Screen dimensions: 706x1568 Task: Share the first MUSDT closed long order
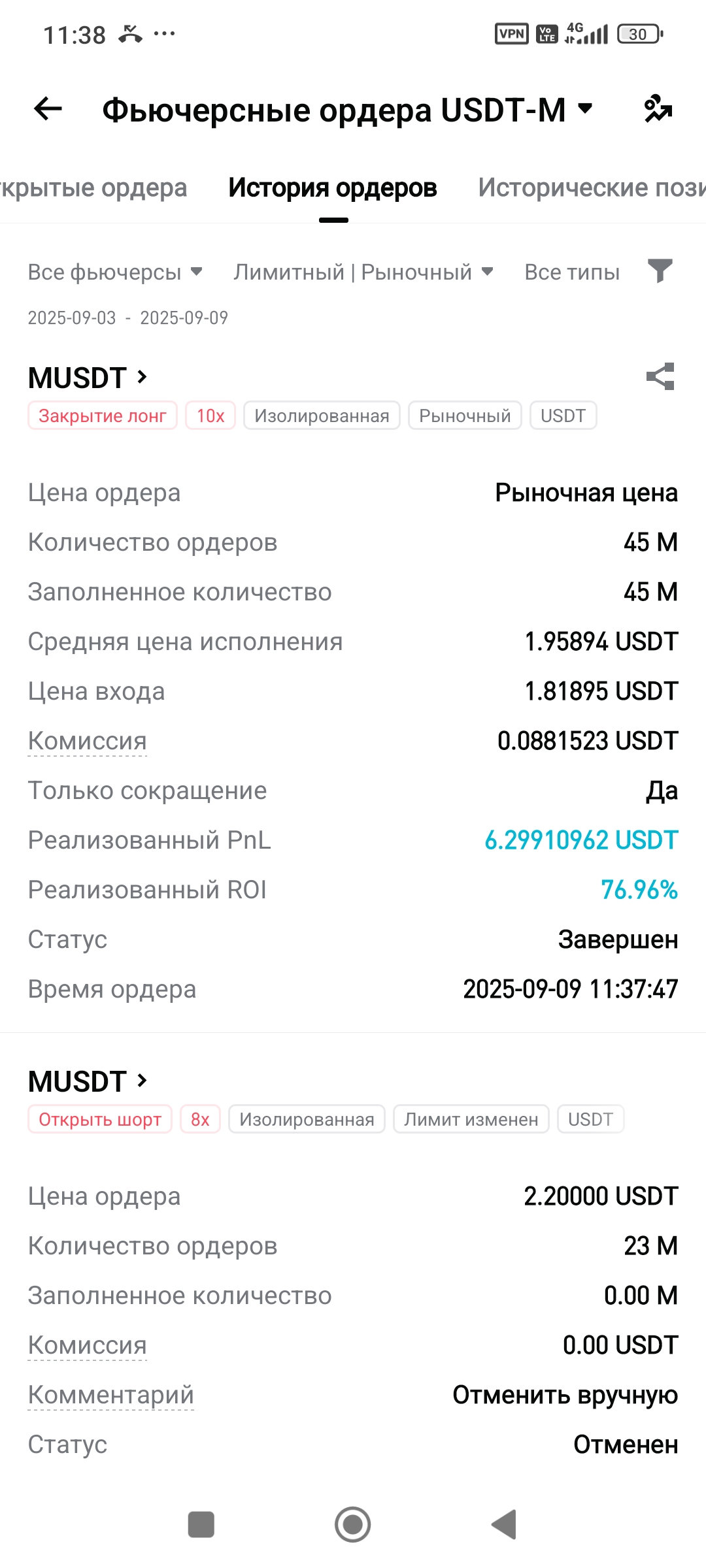tap(660, 377)
